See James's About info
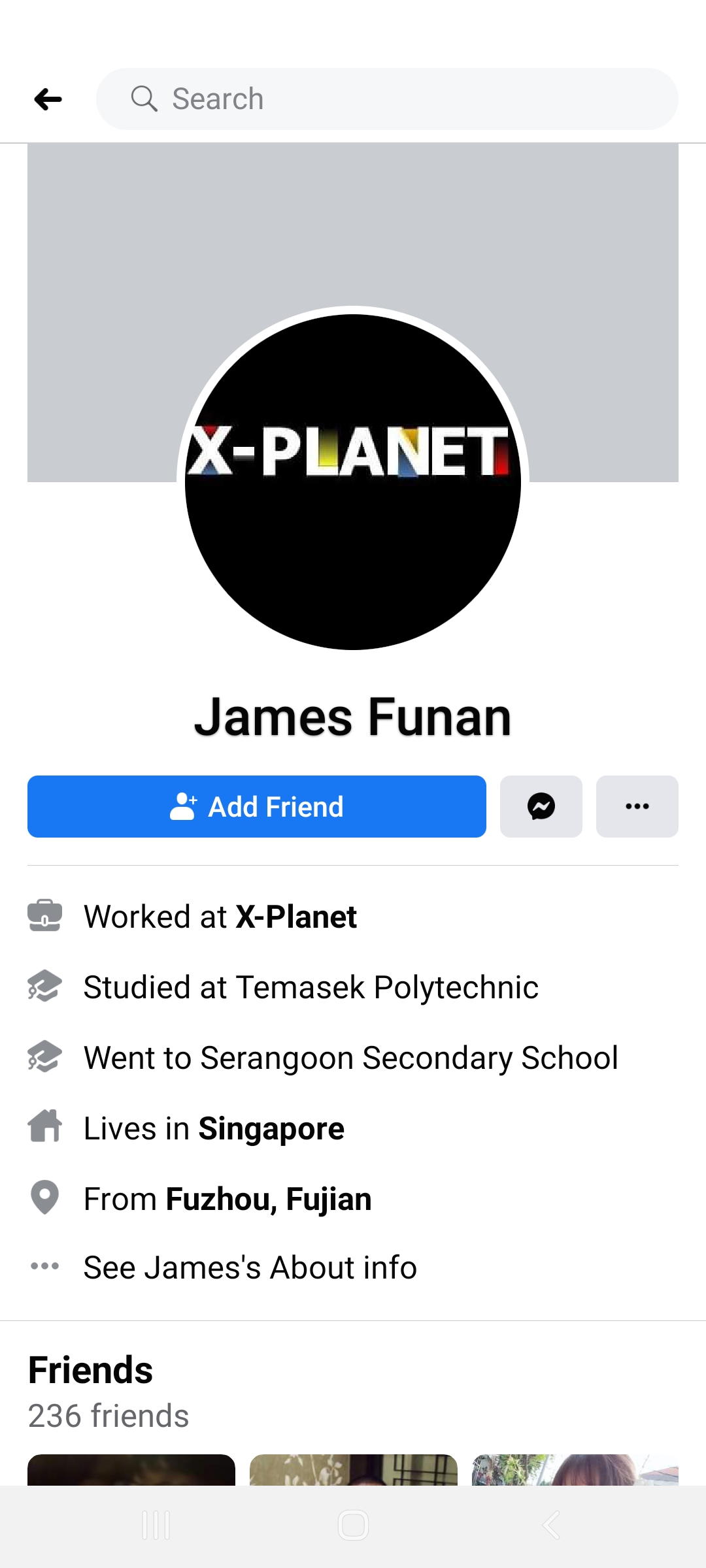Image resolution: width=706 pixels, height=1568 pixels. (x=250, y=1267)
